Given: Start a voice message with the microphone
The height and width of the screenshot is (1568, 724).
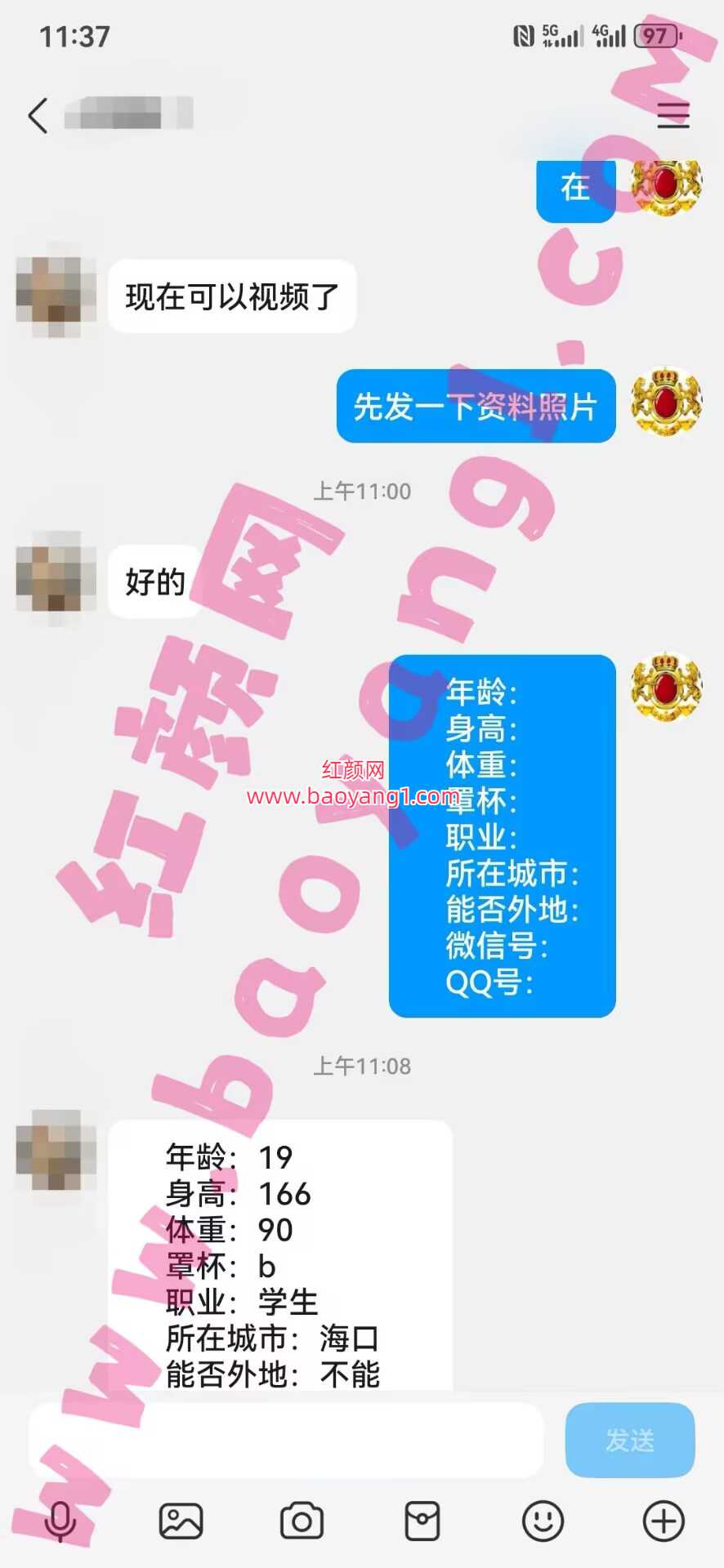Looking at the screenshot, I should click(x=60, y=1521).
